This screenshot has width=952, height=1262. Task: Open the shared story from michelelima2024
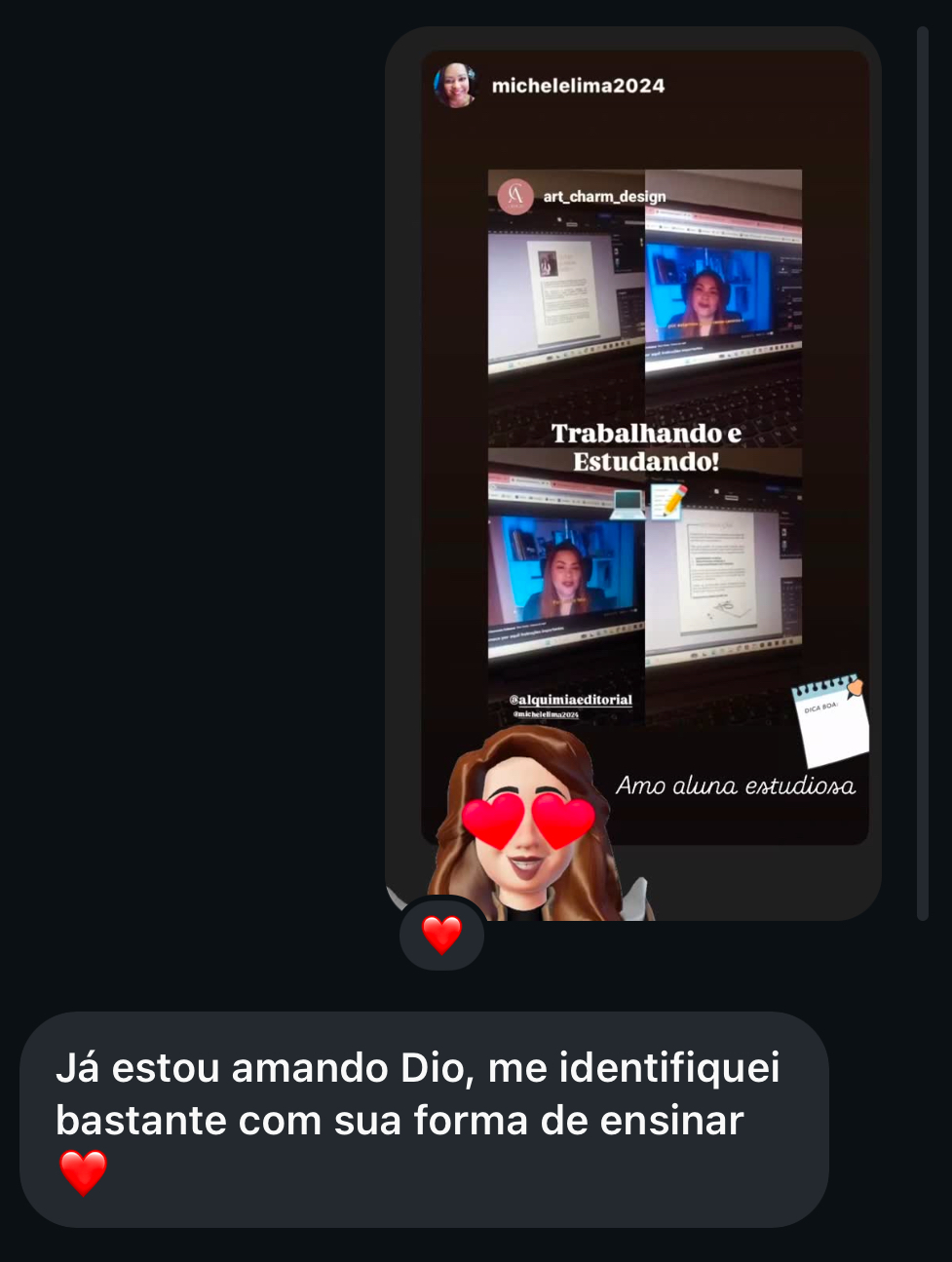coord(644,448)
